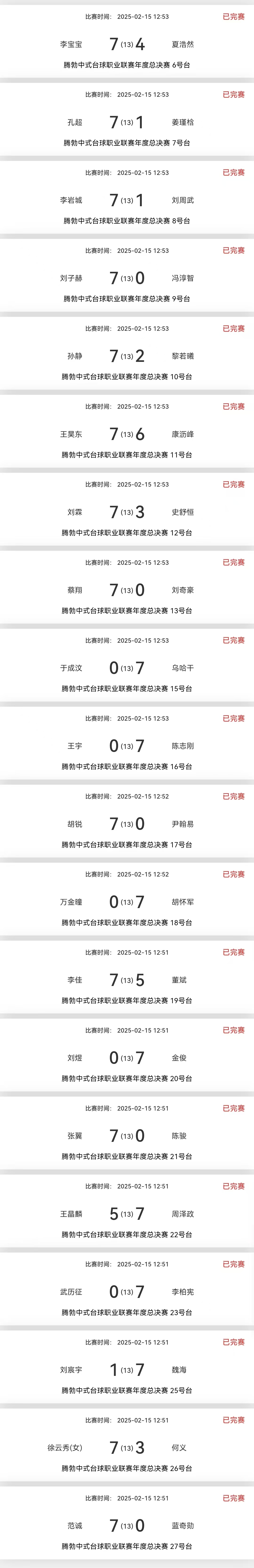View the 刘霖 vs 史舒恒 match

[x=127, y=511]
